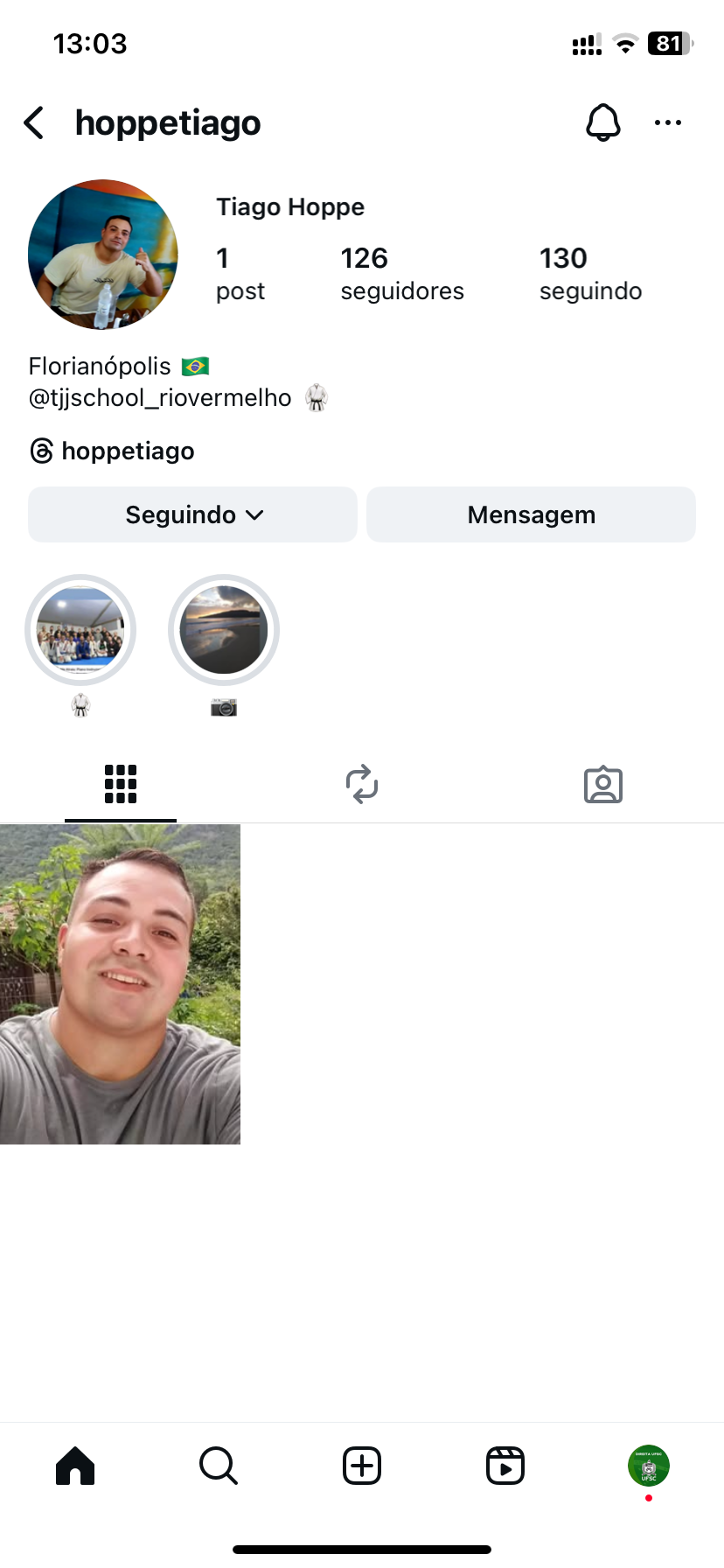
Task: Create a new post with plus icon
Action: click(362, 1465)
